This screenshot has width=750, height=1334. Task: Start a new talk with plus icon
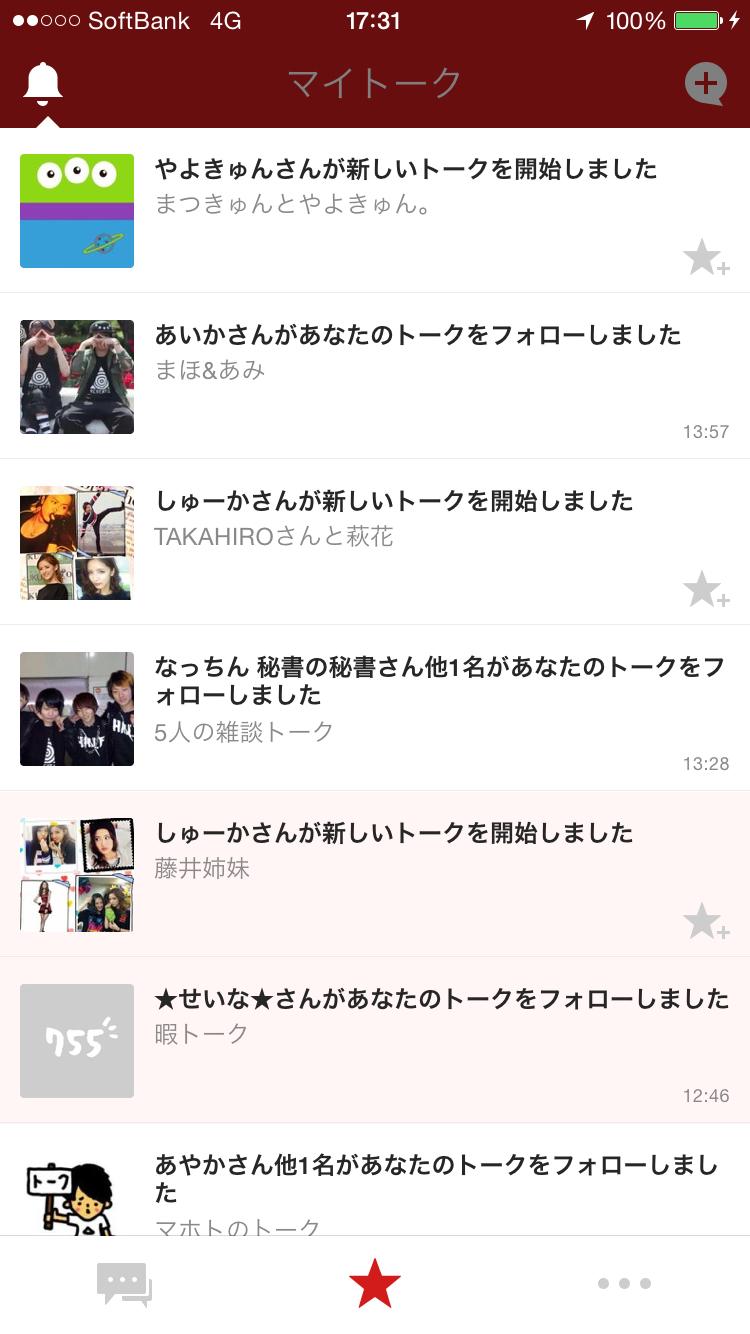[x=706, y=84]
